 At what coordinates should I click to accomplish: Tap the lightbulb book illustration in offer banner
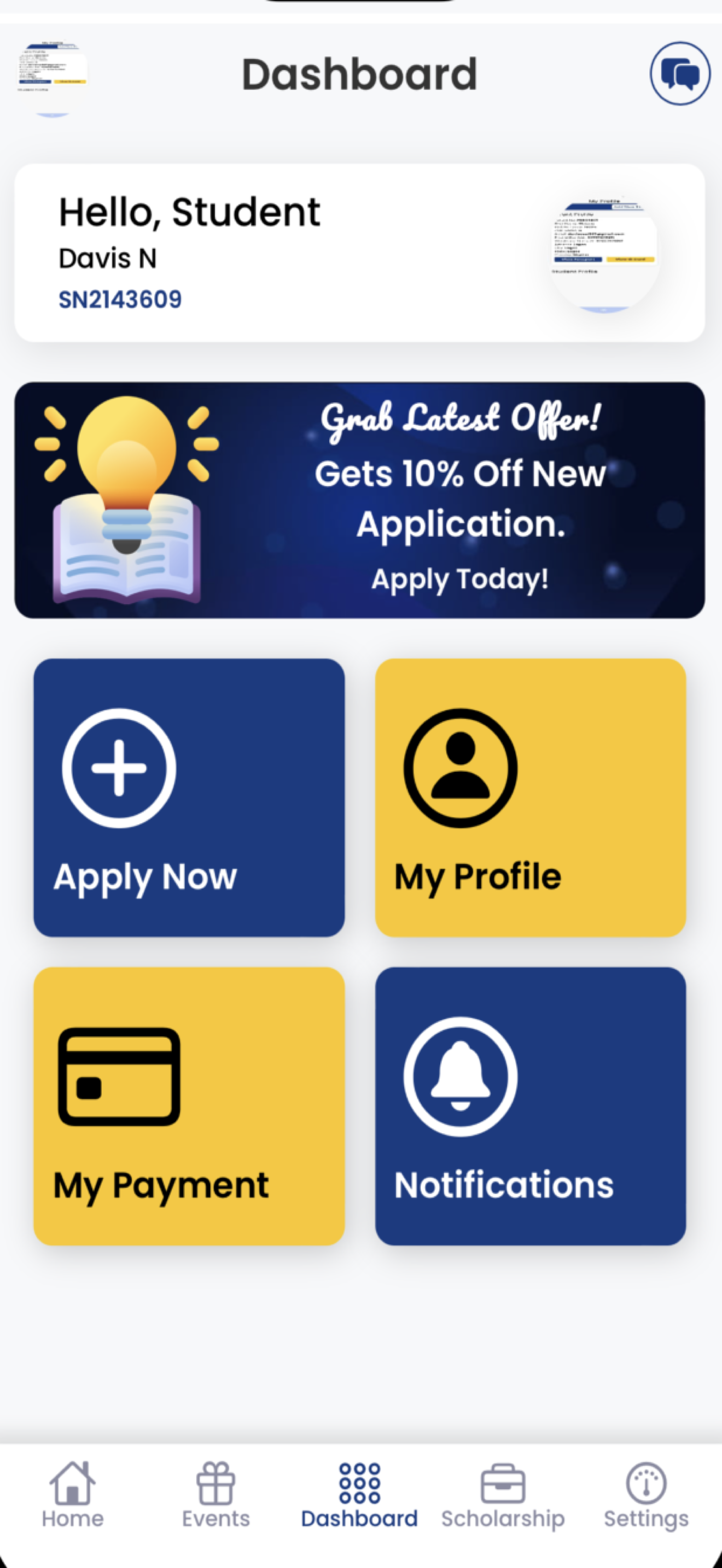point(125,499)
